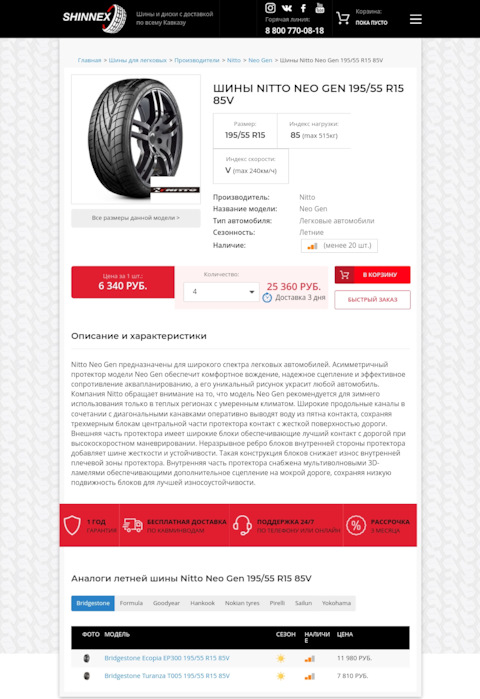The image size is (480, 699).
Task: Open Bridgestone Ecopia EP300 195/55 R15 link
Action: [x=167, y=658]
